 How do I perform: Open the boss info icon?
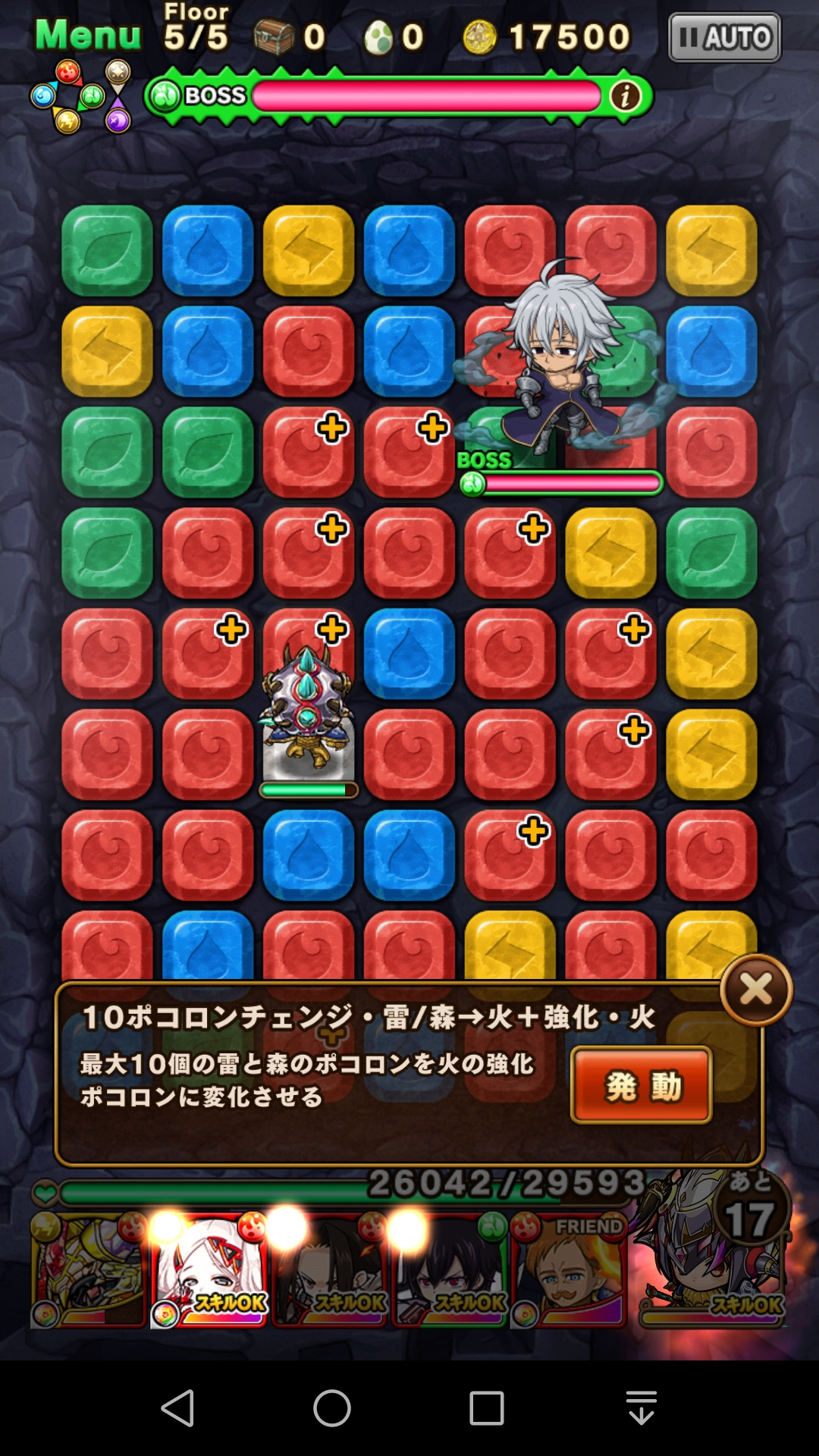pos(625,96)
